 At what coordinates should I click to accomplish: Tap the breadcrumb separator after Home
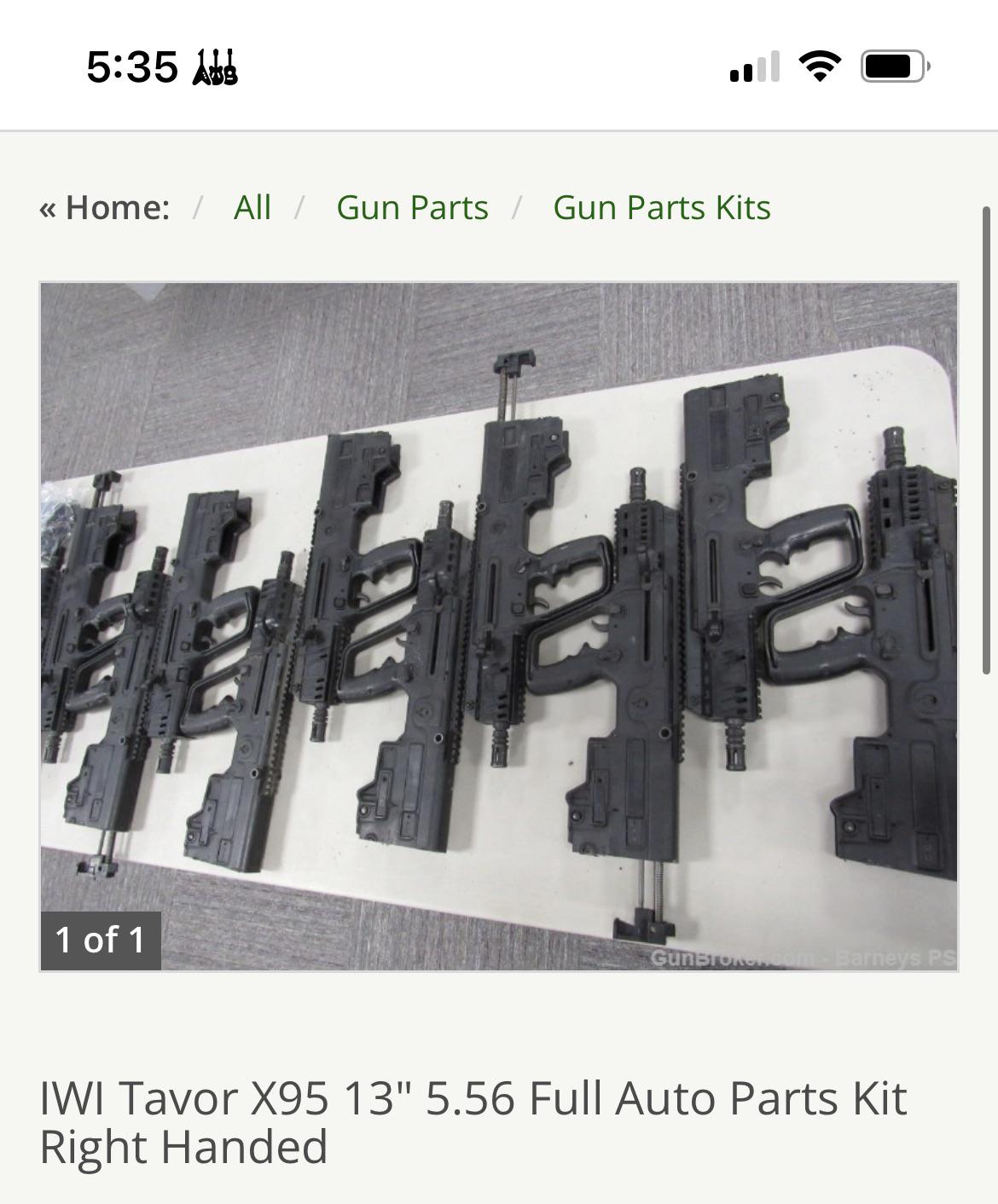197,206
